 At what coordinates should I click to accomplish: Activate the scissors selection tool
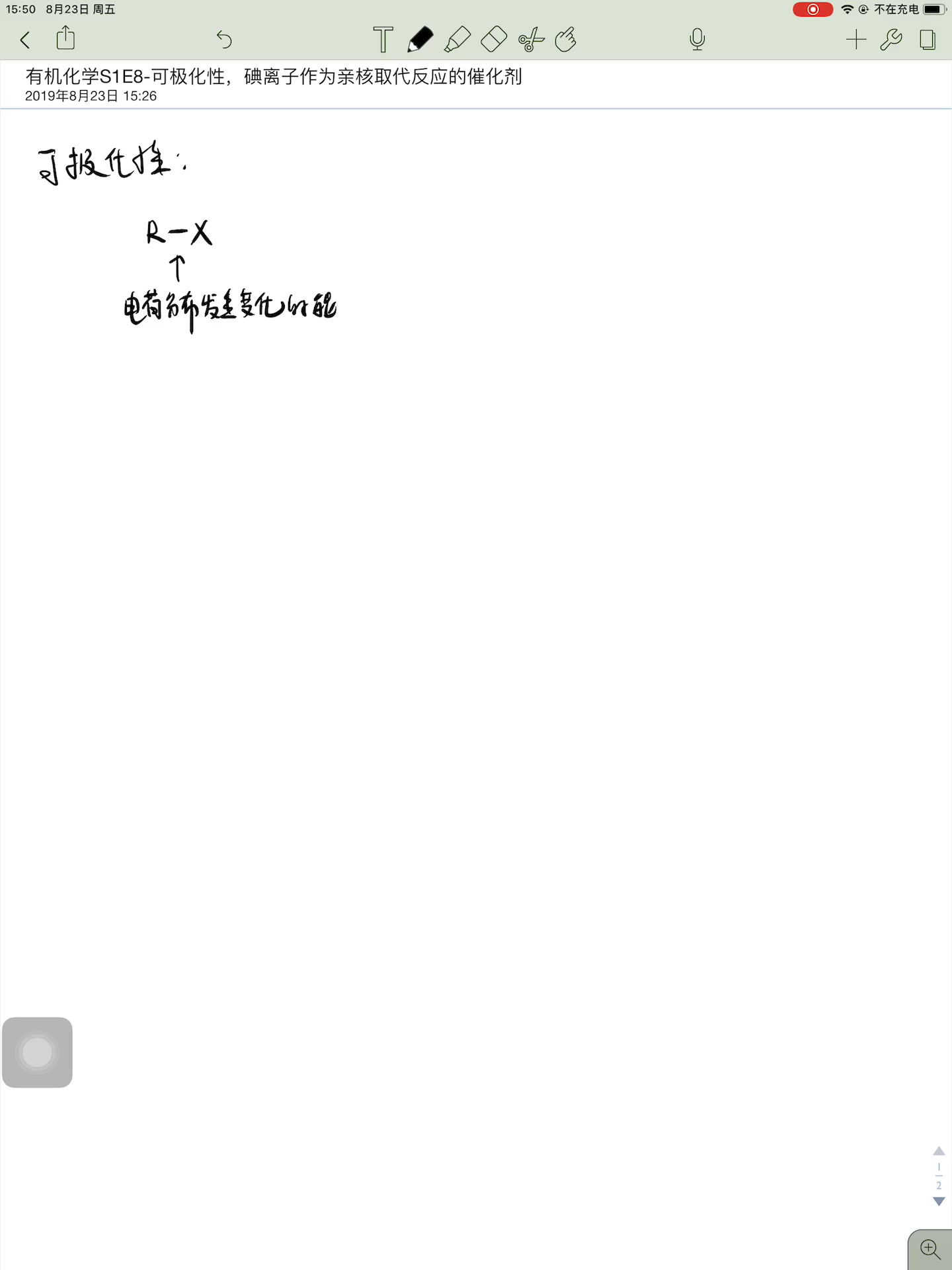pyautogui.click(x=531, y=40)
